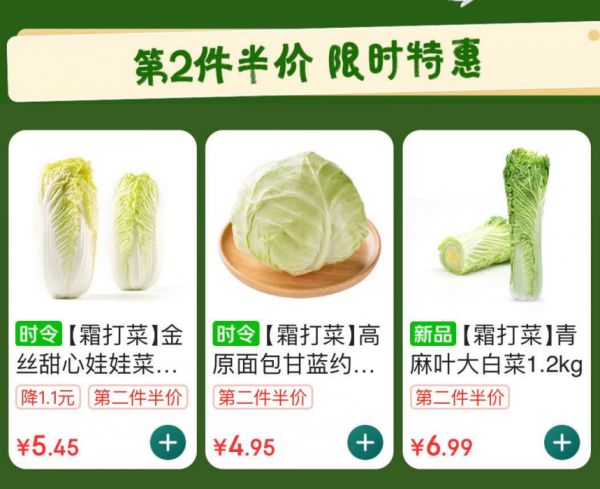Add 金丝甜心娃娃菜 to cart
This screenshot has height=489, width=600.
pos(167,442)
